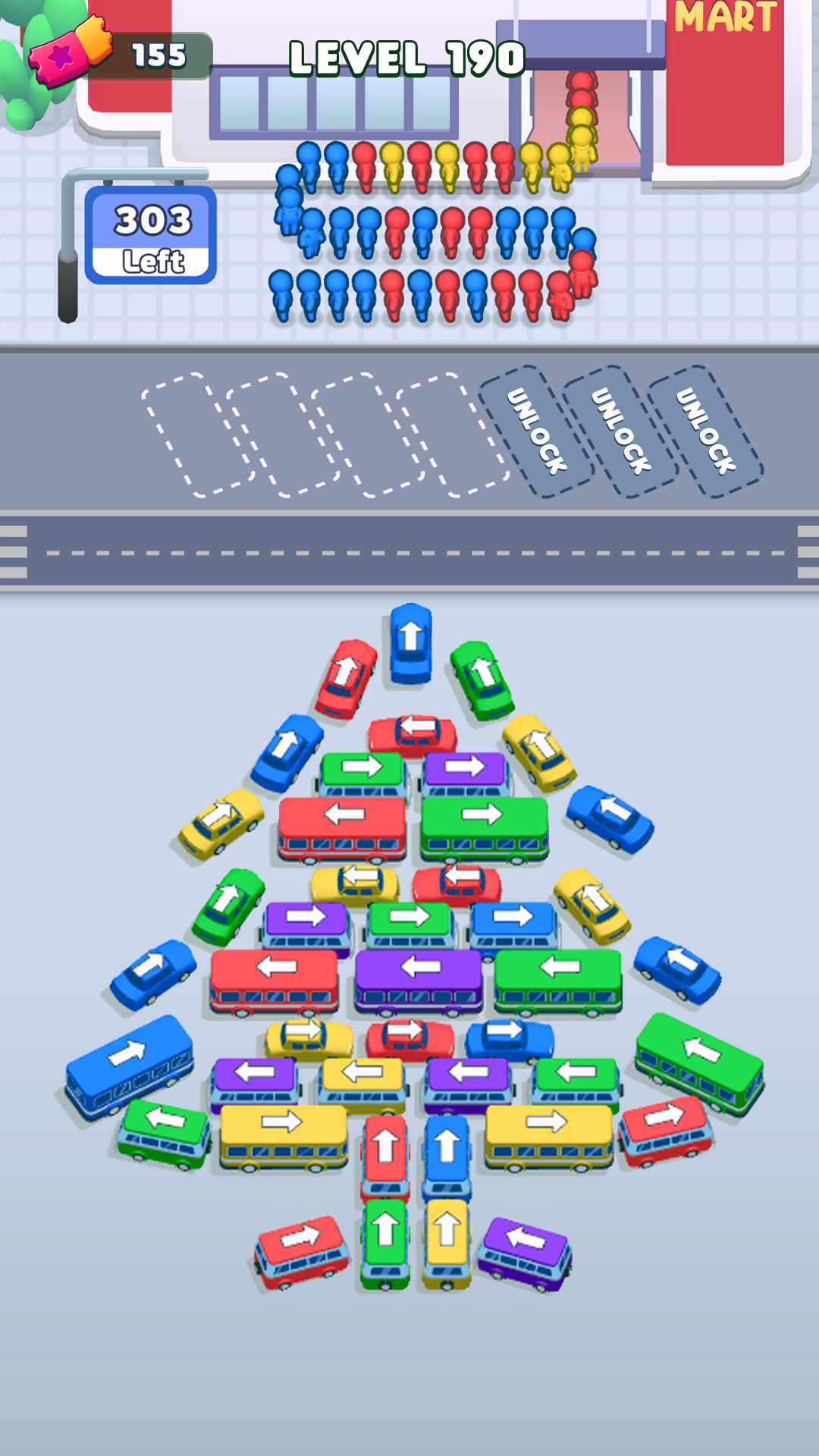This screenshot has height=1456, width=819.
Task: Check the ticket count showing 155
Action: (155, 53)
